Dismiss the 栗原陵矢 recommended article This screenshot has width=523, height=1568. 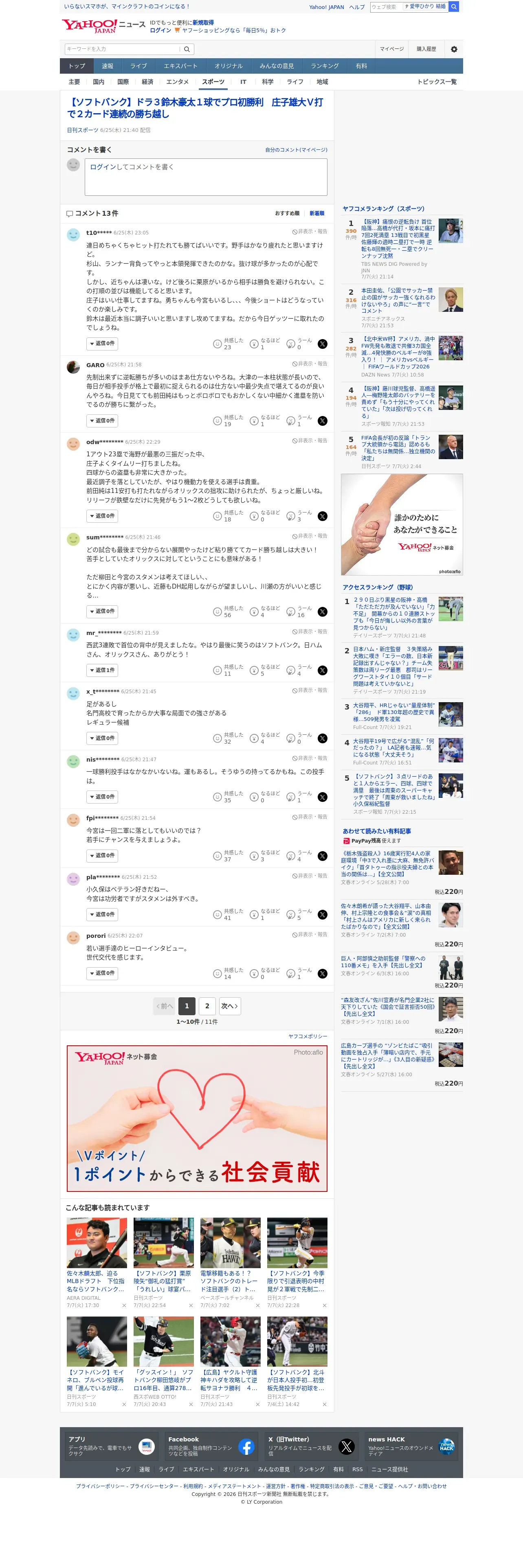click(x=191, y=1305)
